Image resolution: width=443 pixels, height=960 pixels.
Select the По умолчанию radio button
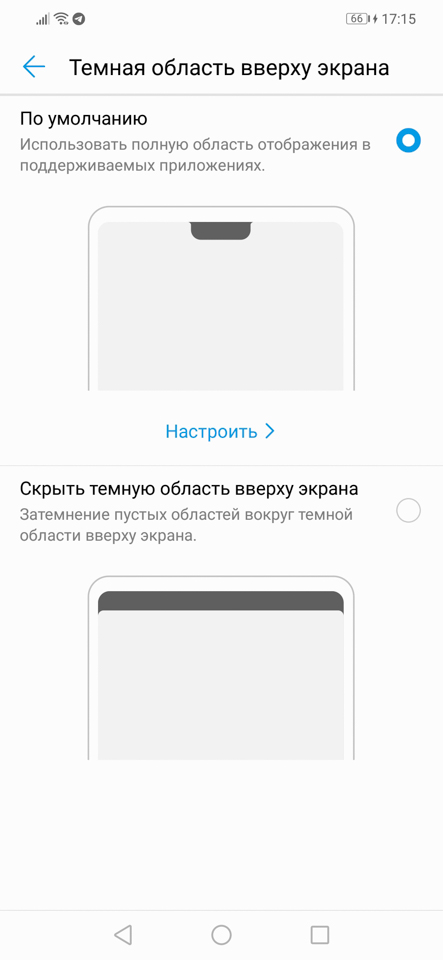[x=408, y=141]
